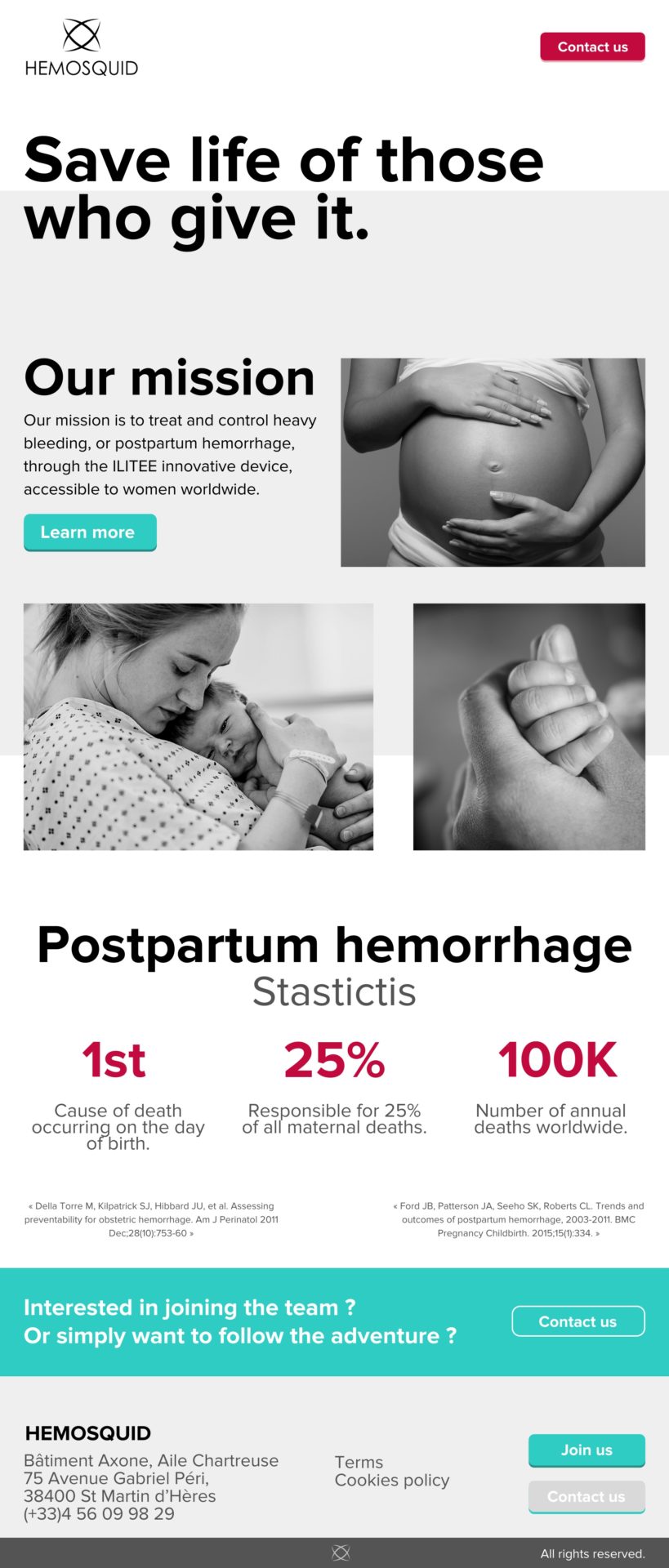Image resolution: width=669 pixels, height=1568 pixels.
Task: Tap the red Contact us header button
Action: (592, 47)
